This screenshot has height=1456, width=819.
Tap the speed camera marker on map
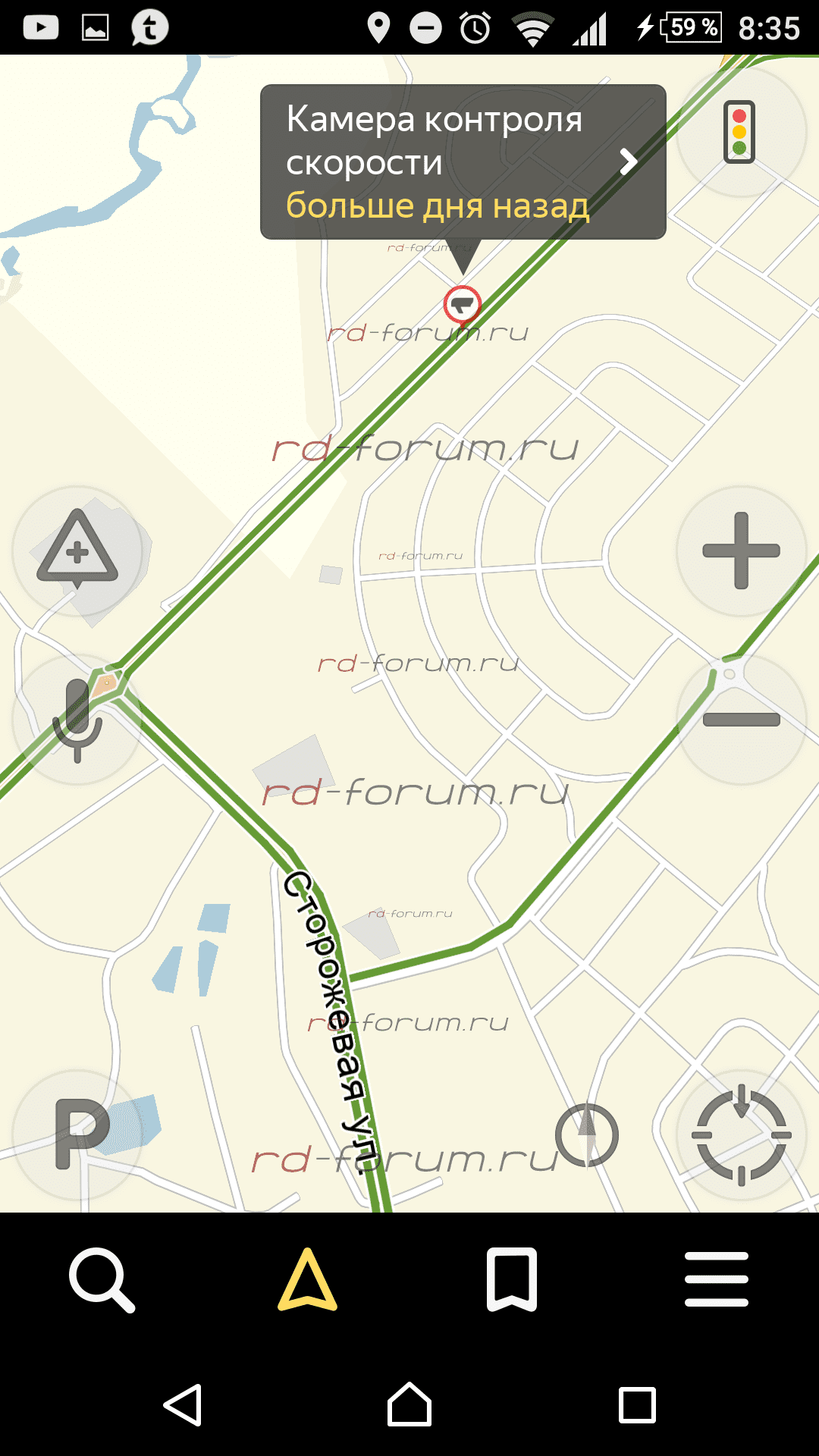462,305
